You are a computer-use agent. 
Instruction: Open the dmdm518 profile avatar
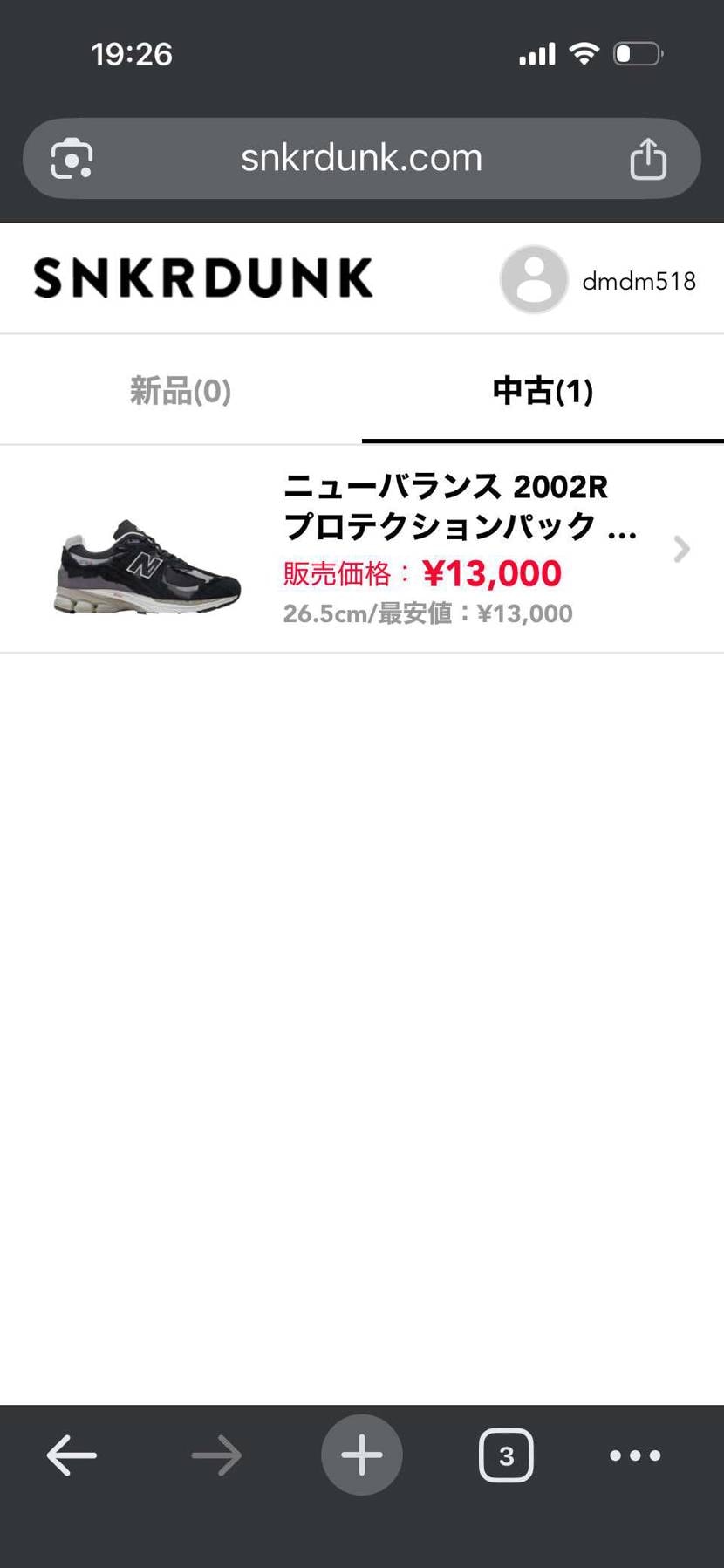pyautogui.click(x=534, y=279)
